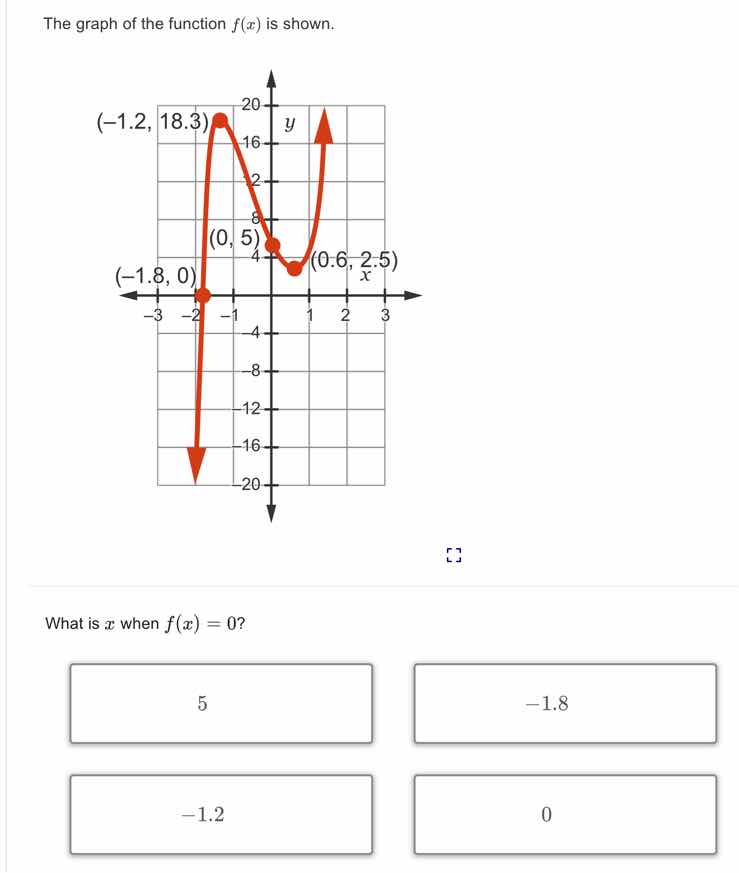Click the upward arrow of the y-axis

coord(270,80)
